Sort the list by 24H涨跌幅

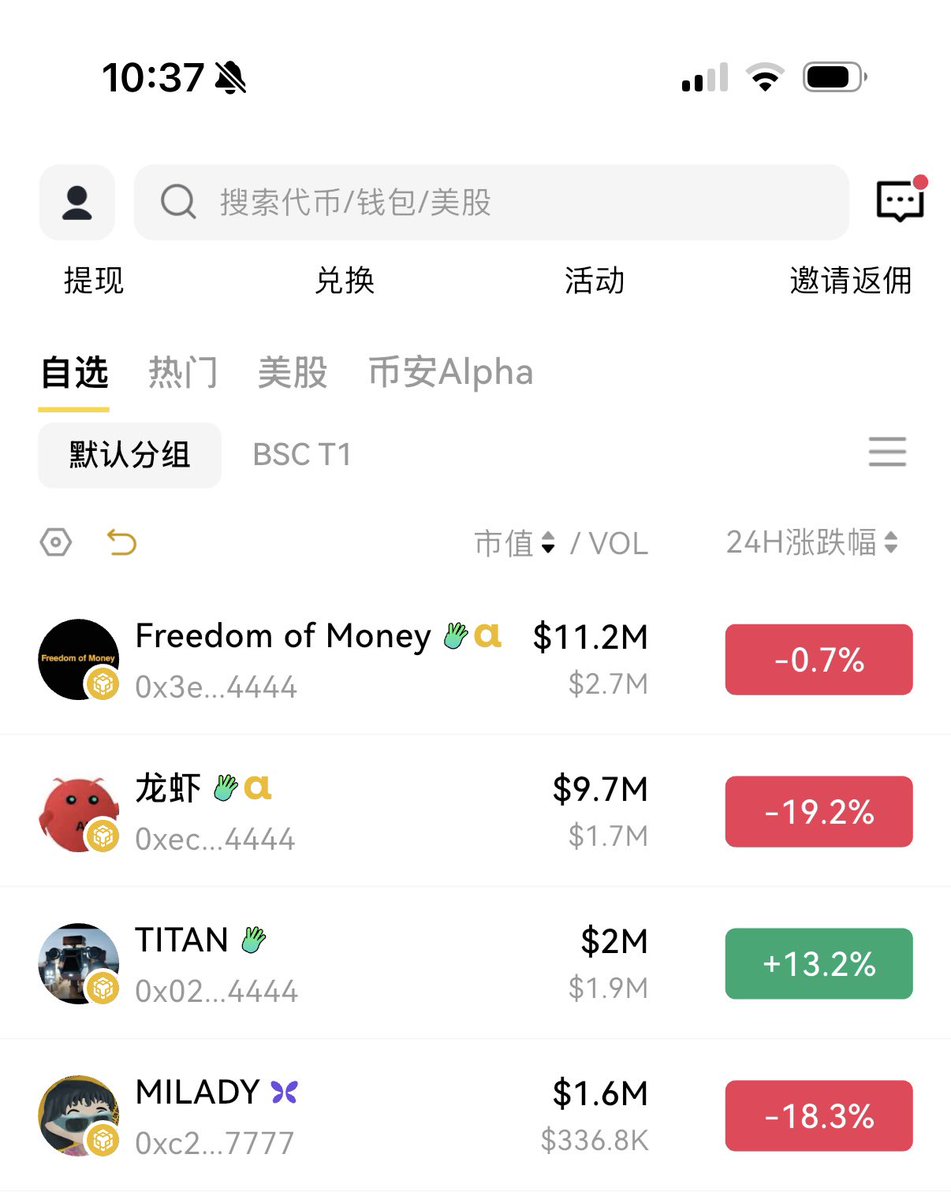(x=811, y=543)
